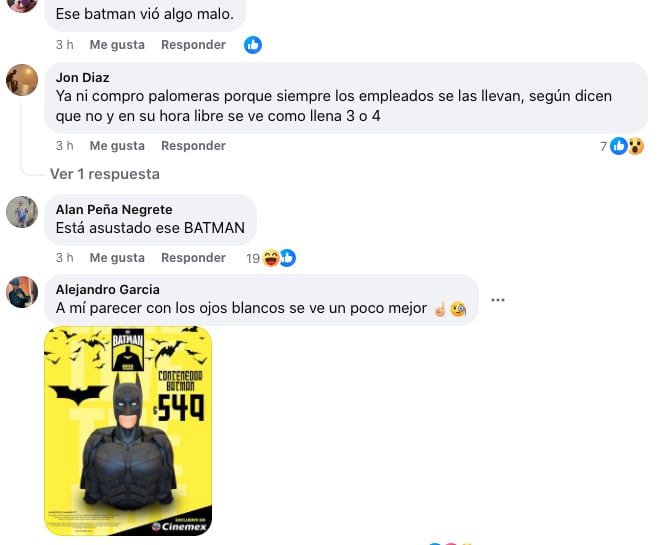Like the 'Ese batman vió algo malo' comment
The image size is (658, 545).
point(117,45)
